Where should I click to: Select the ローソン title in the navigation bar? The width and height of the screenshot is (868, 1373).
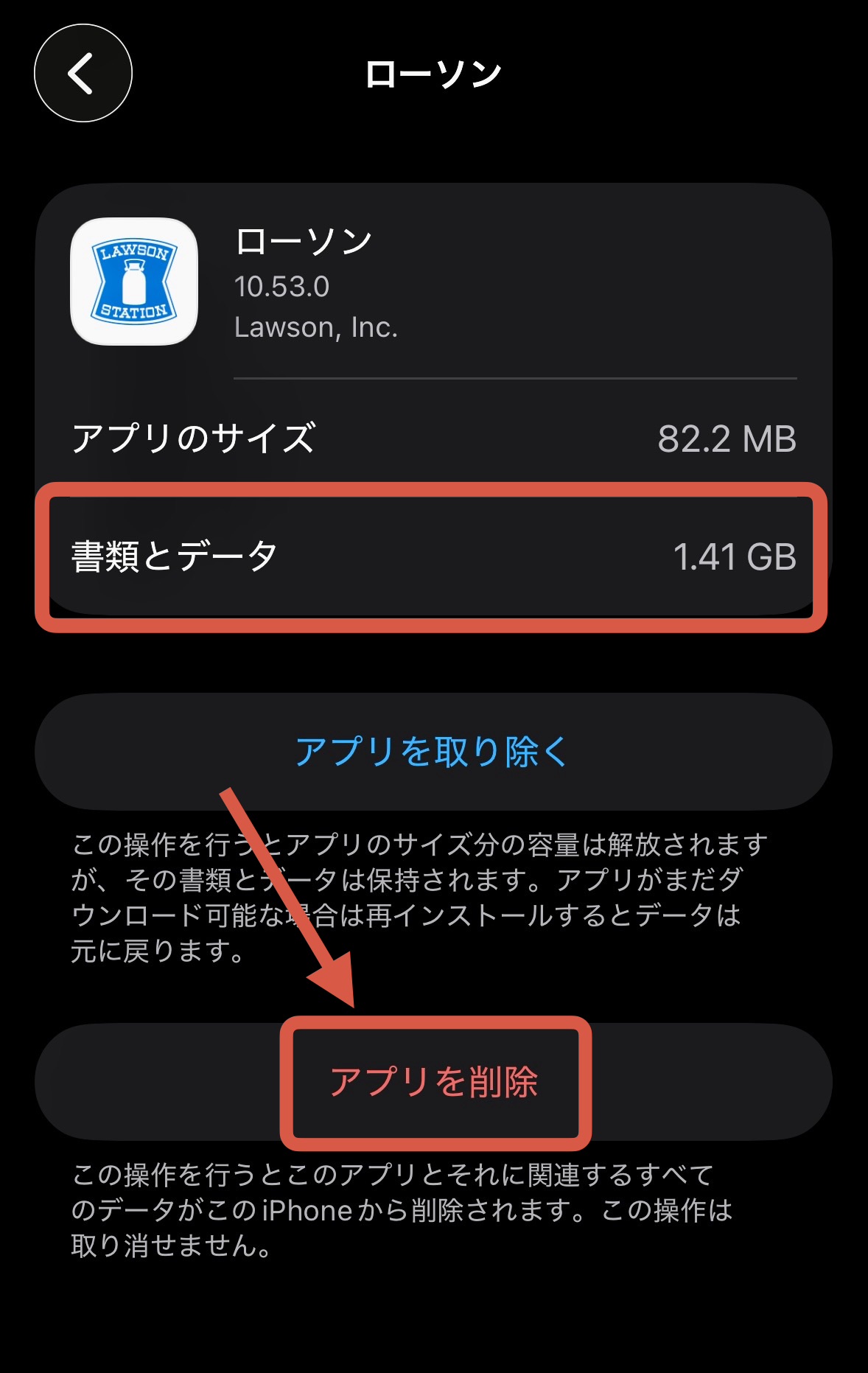(x=434, y=71)
